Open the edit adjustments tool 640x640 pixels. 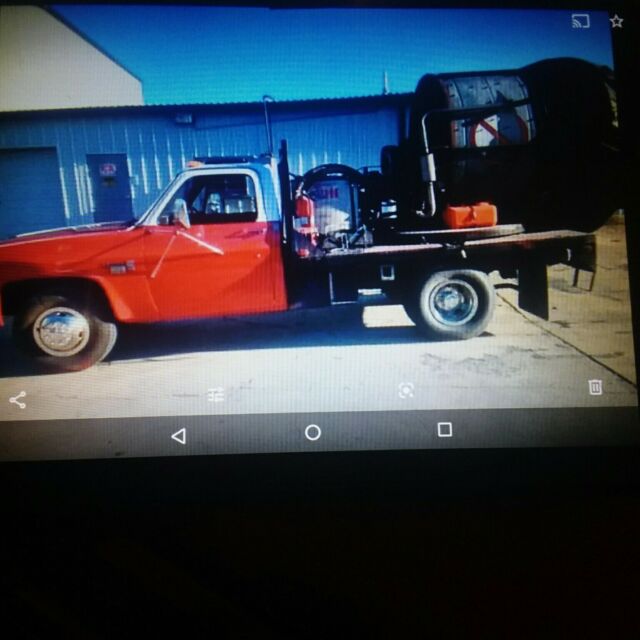(216, 395)
